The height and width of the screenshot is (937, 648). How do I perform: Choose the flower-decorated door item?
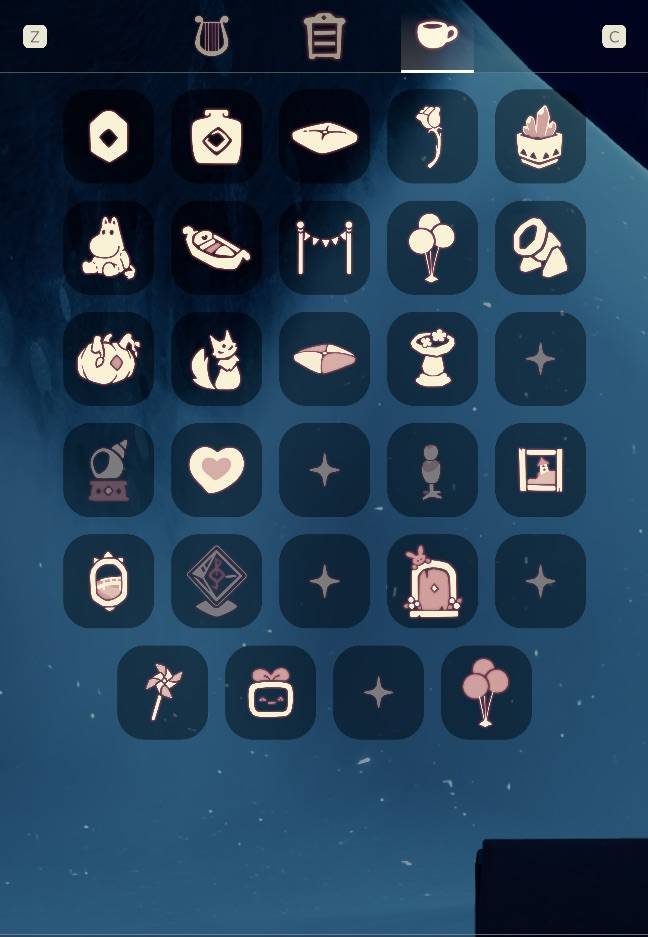coord(432,580)
